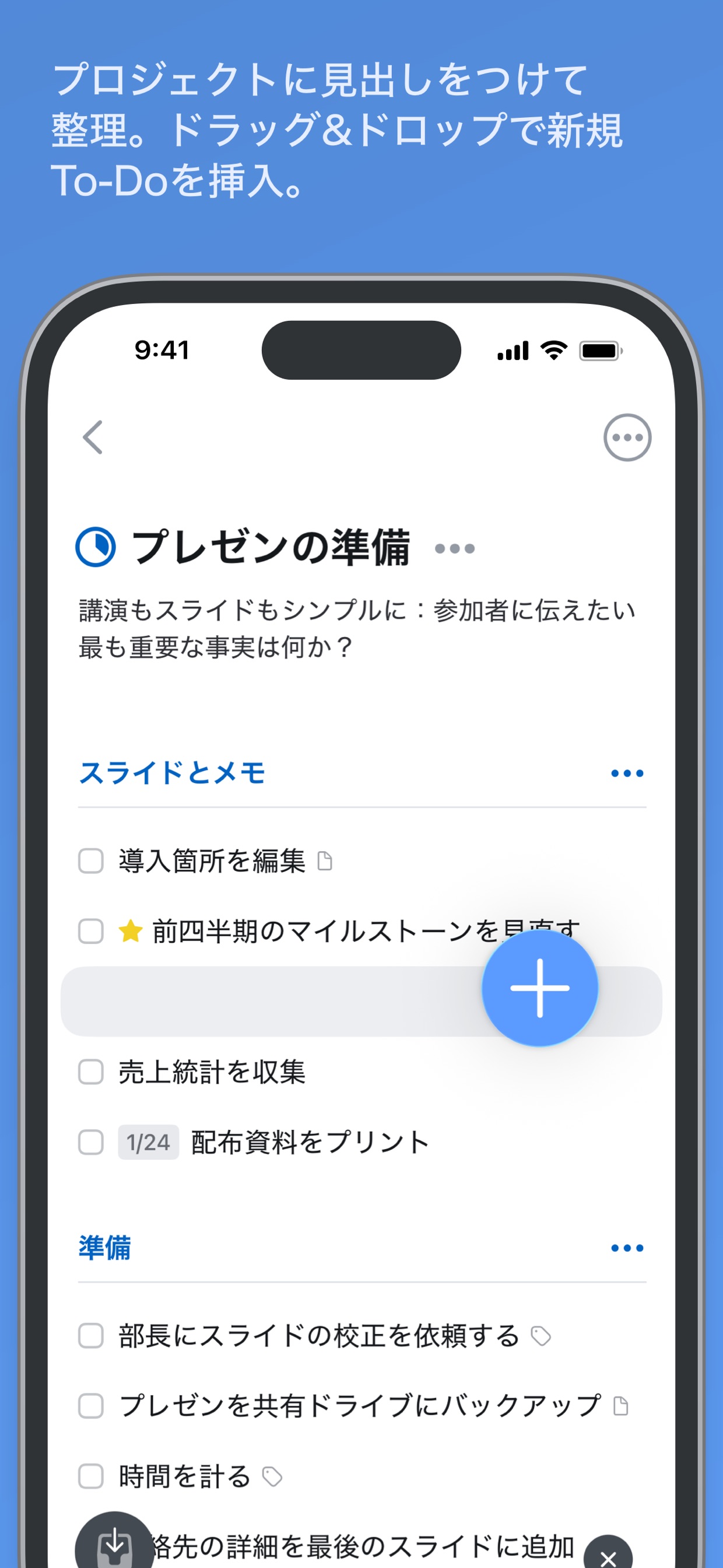Tap the 1/24 date badge on 配布資料をプリント
Screen dimensions: 723x1568
[148, 1142]
